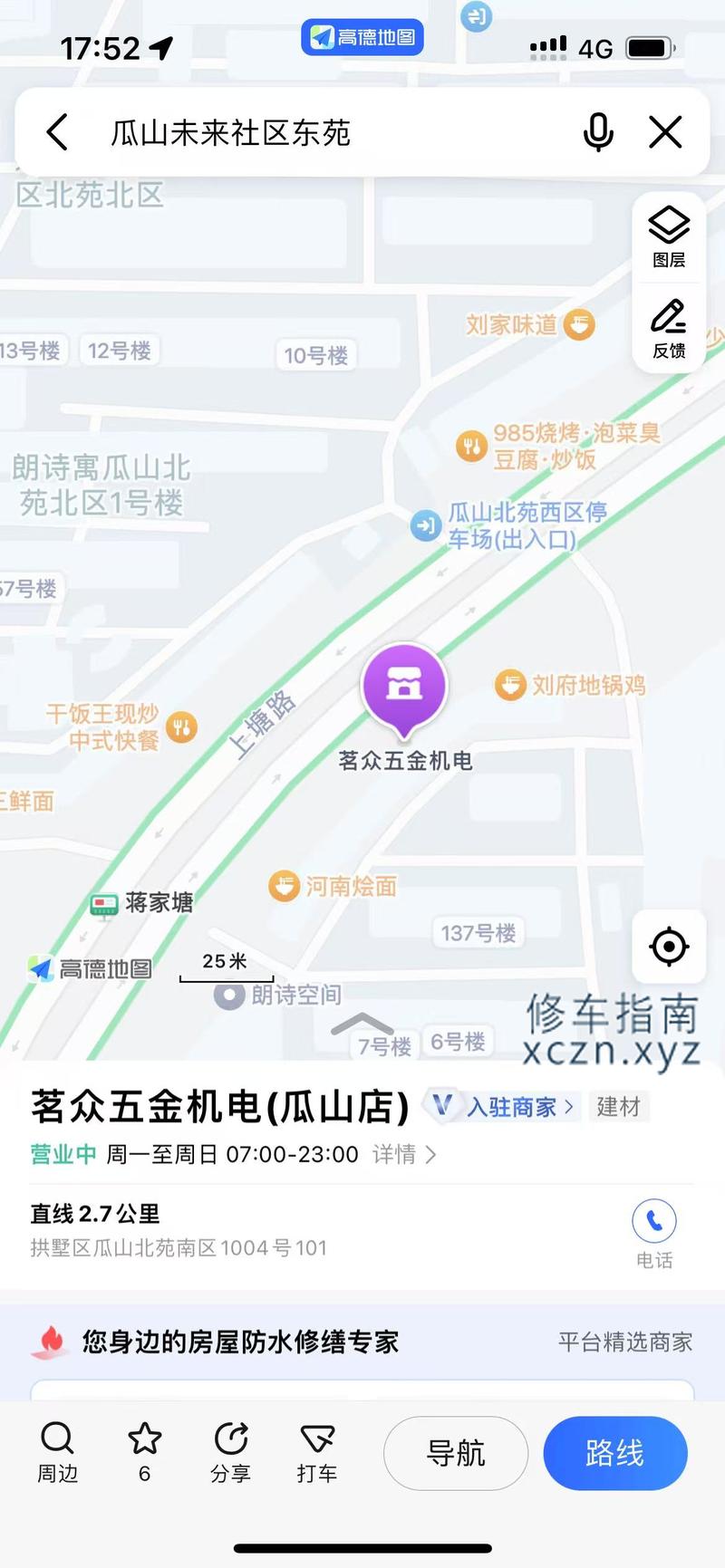This screenshot has width=725, height=1568.
Task: Open 路线 route planning
Action: pyautogui.click(x=615, y=1453)
